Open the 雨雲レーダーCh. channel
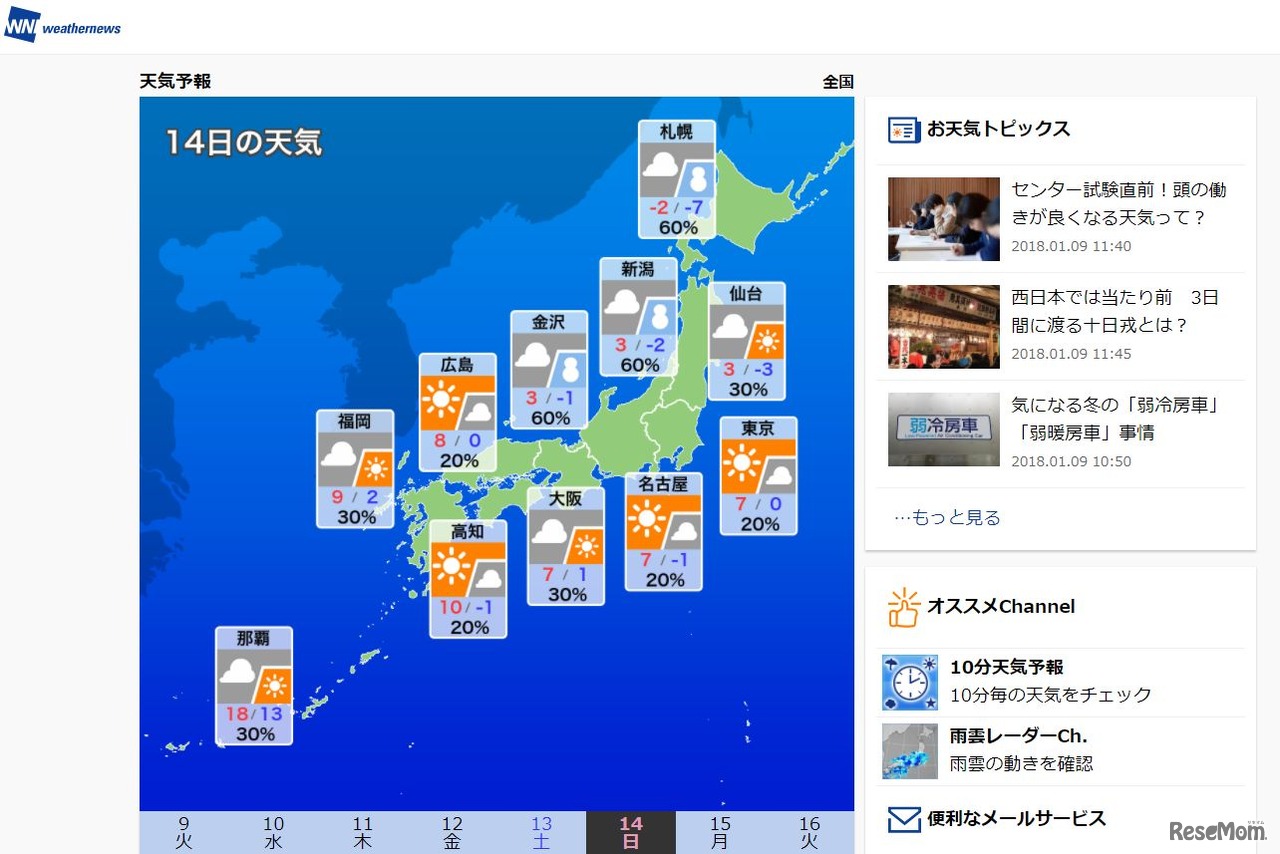 click(x=1018, y=737)
